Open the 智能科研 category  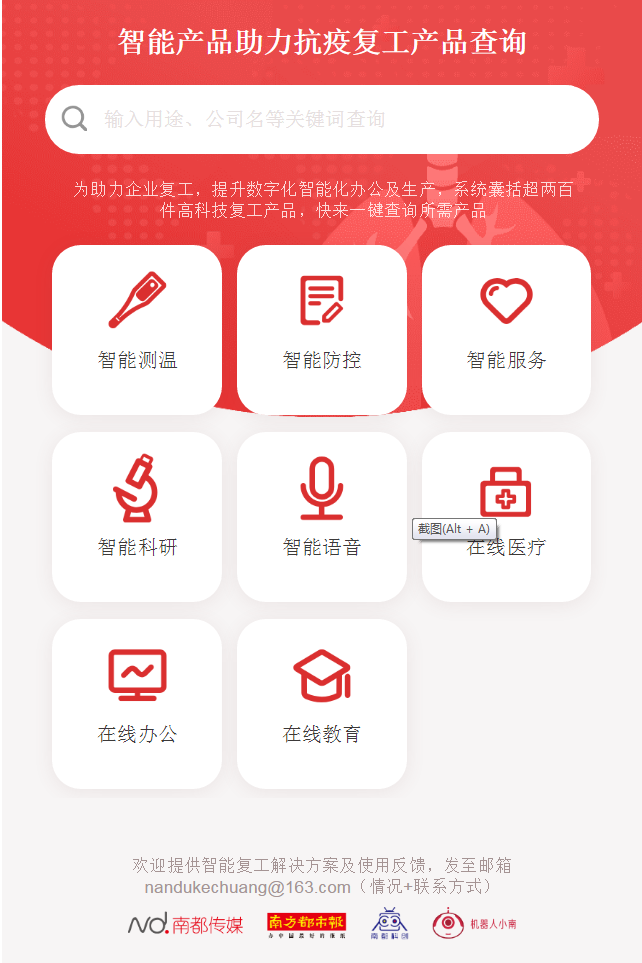(x=137, y=516)
